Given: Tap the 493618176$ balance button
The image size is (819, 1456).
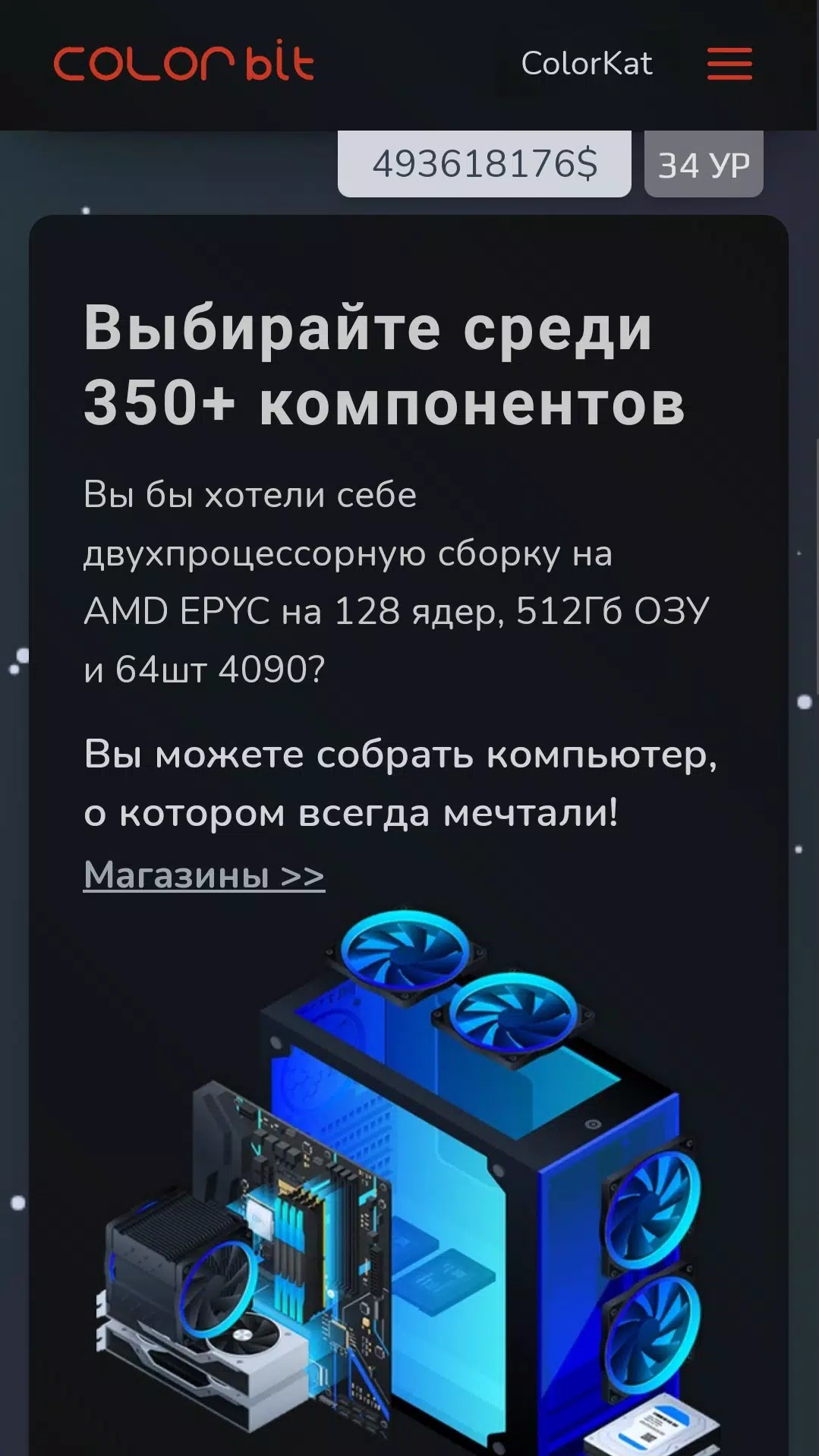Looking at the screenshot, I should [484, 164].
